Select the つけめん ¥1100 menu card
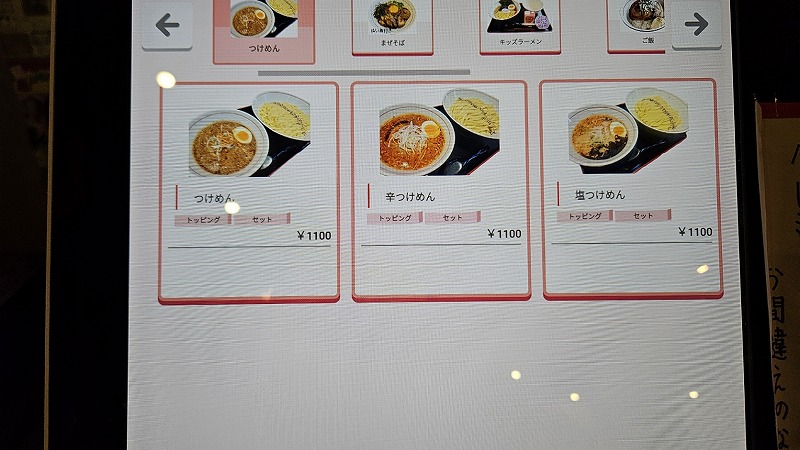Screen dimensions: 800x450 249,190
